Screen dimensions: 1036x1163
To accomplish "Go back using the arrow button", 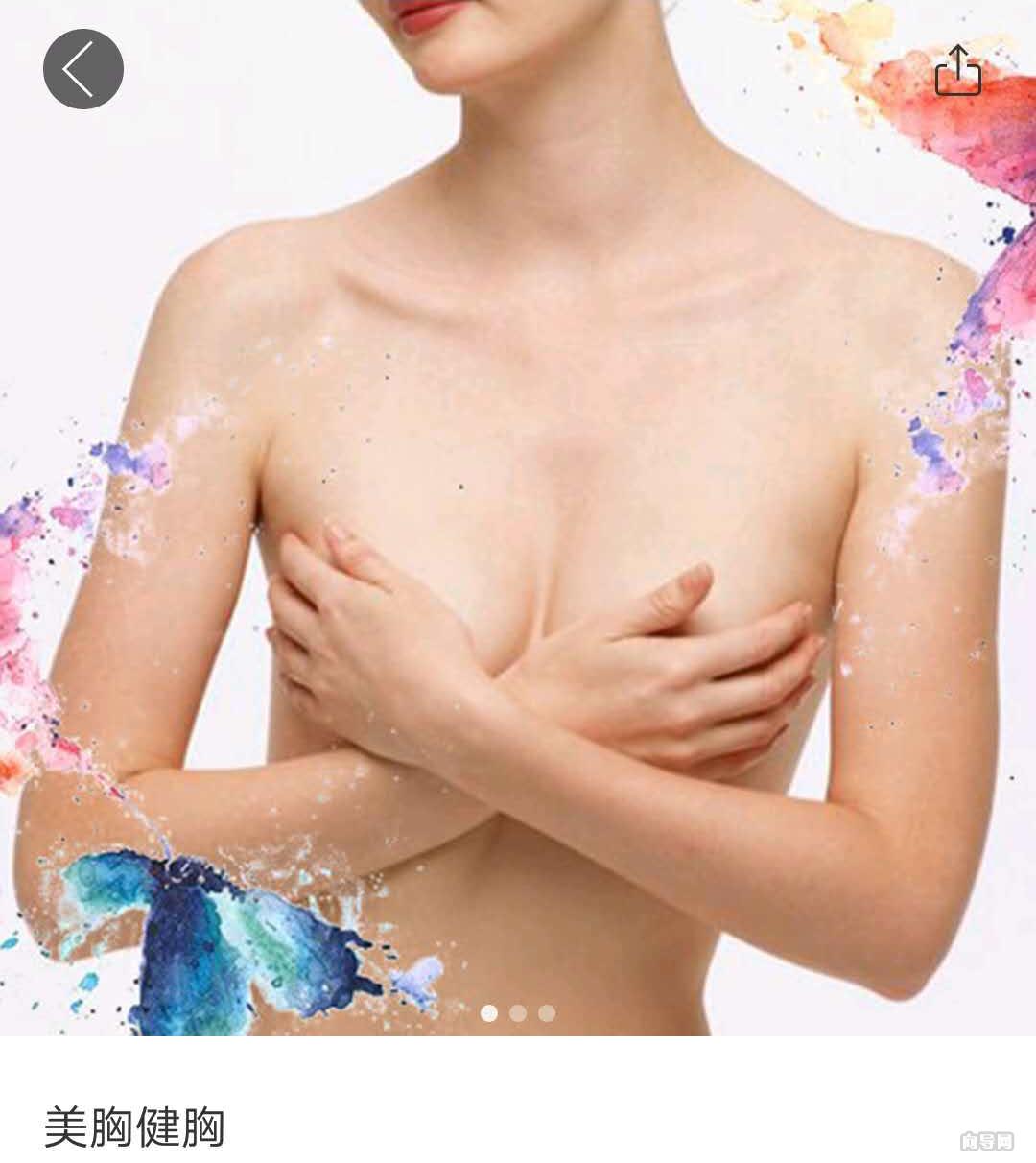I will pyautogui.click(x=83, y=69).
